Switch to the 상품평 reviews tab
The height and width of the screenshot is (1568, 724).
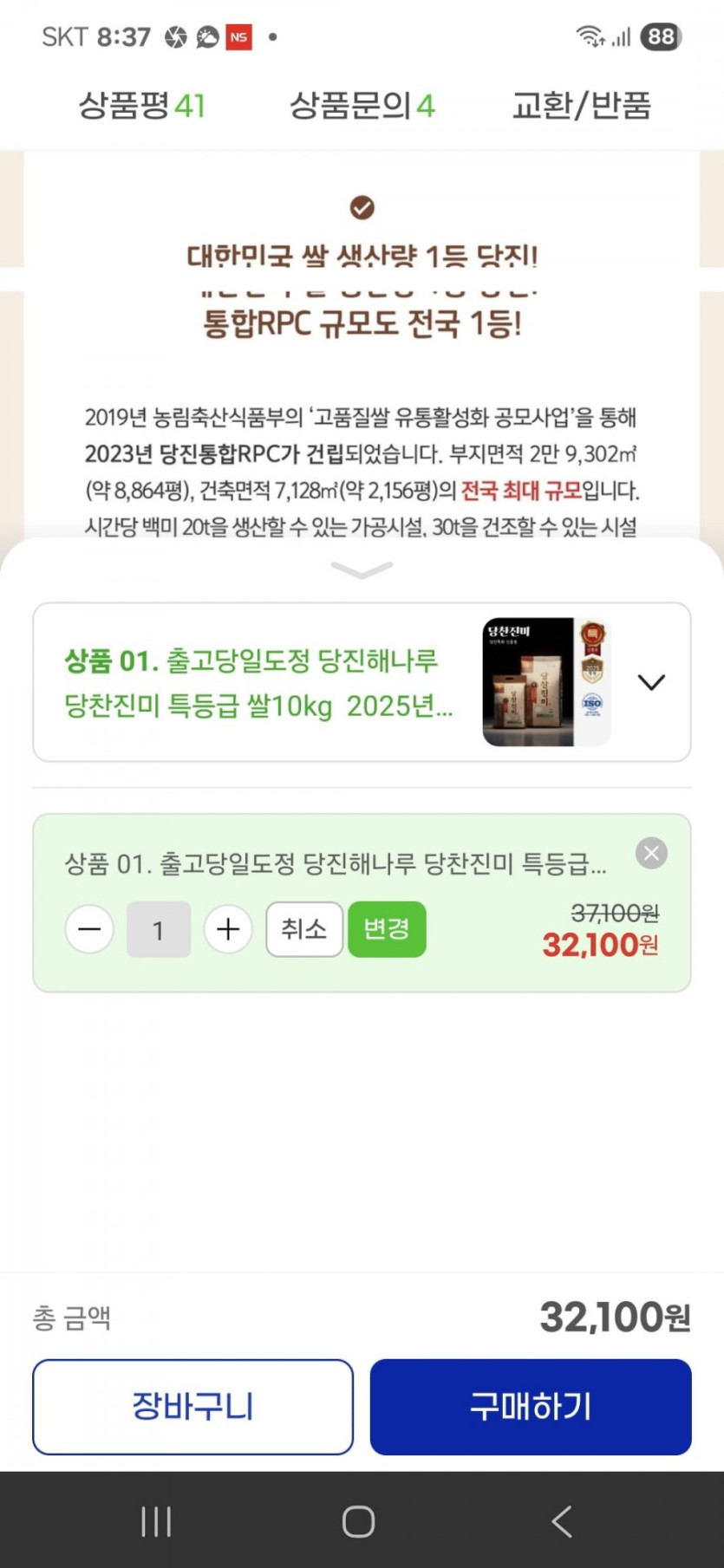142,106
